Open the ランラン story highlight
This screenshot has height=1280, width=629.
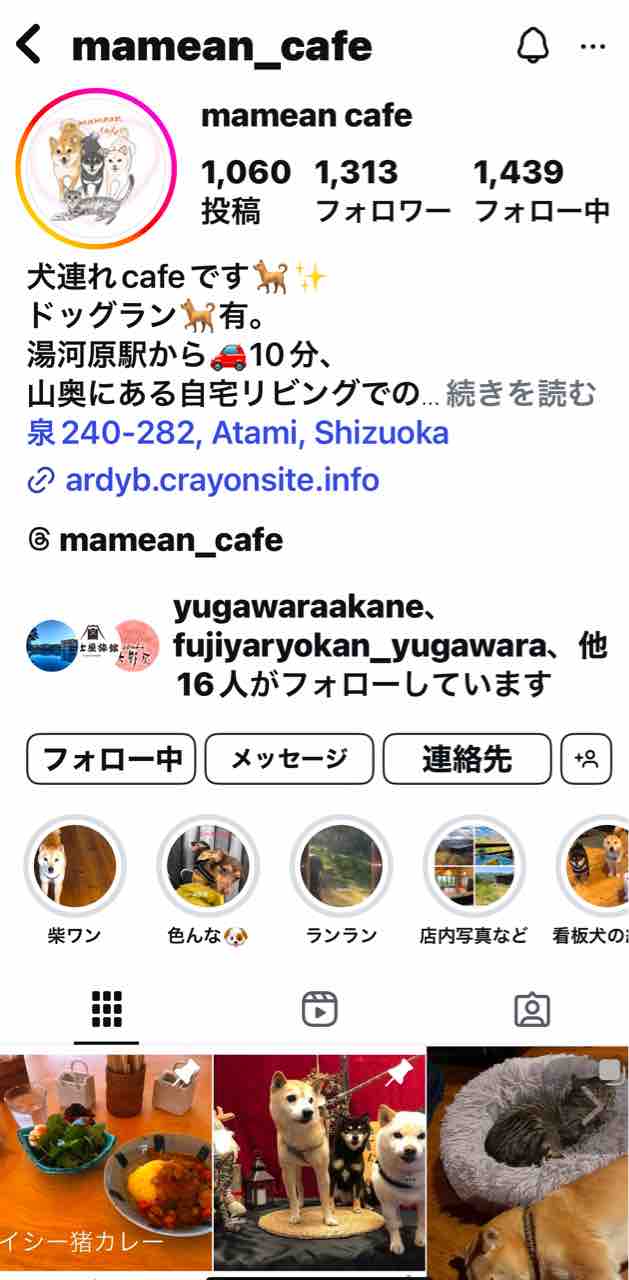point(341,866)
